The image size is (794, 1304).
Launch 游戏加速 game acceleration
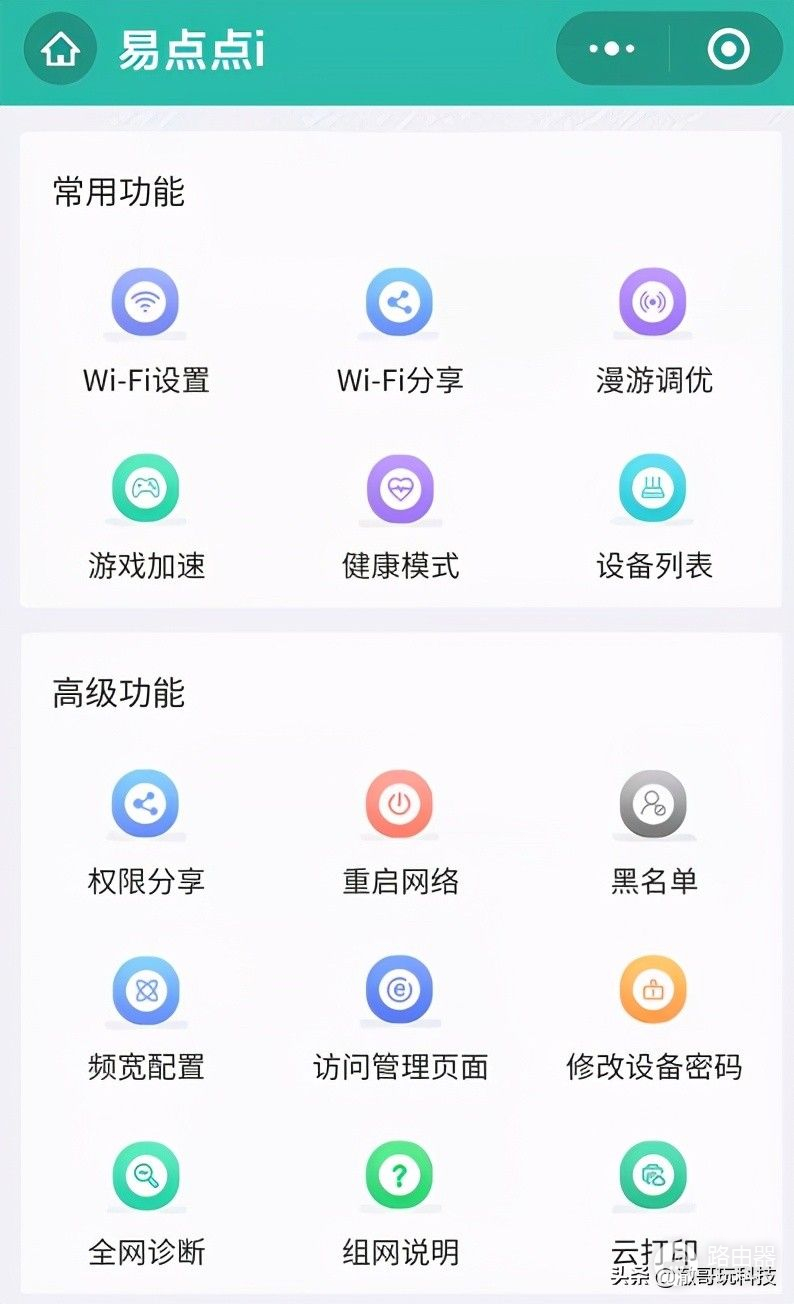coord(146,489)
